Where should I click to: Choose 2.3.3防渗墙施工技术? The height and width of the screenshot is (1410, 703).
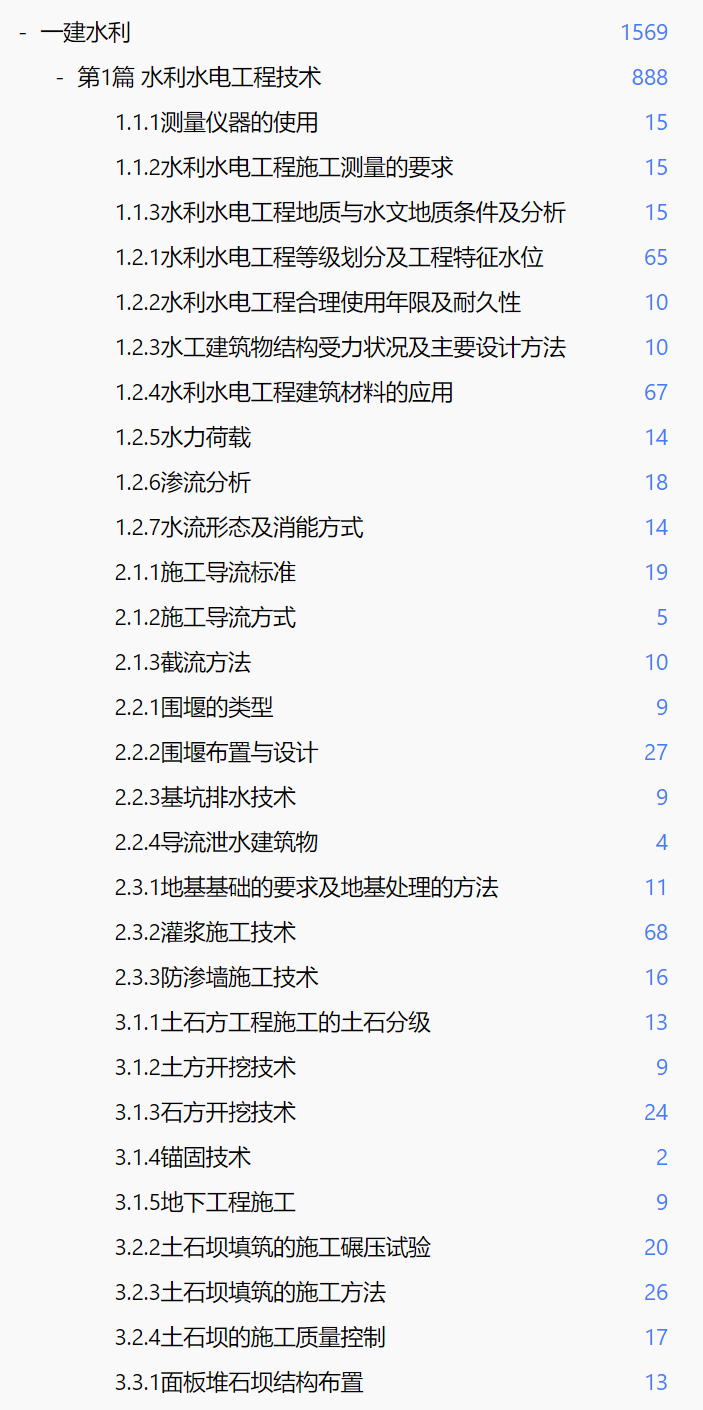217,978
